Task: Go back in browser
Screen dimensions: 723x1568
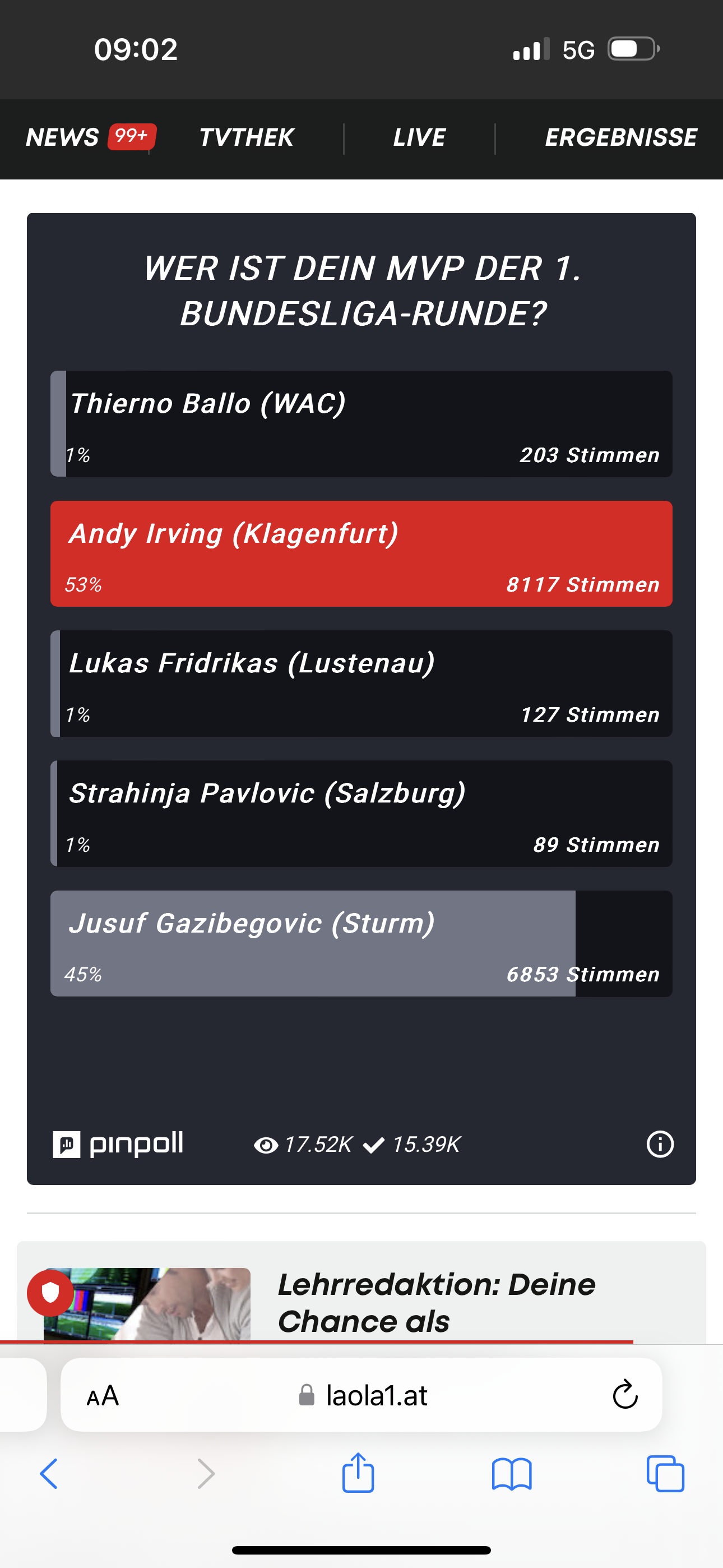Action: pyautogui.click(x=49, y=1474)
